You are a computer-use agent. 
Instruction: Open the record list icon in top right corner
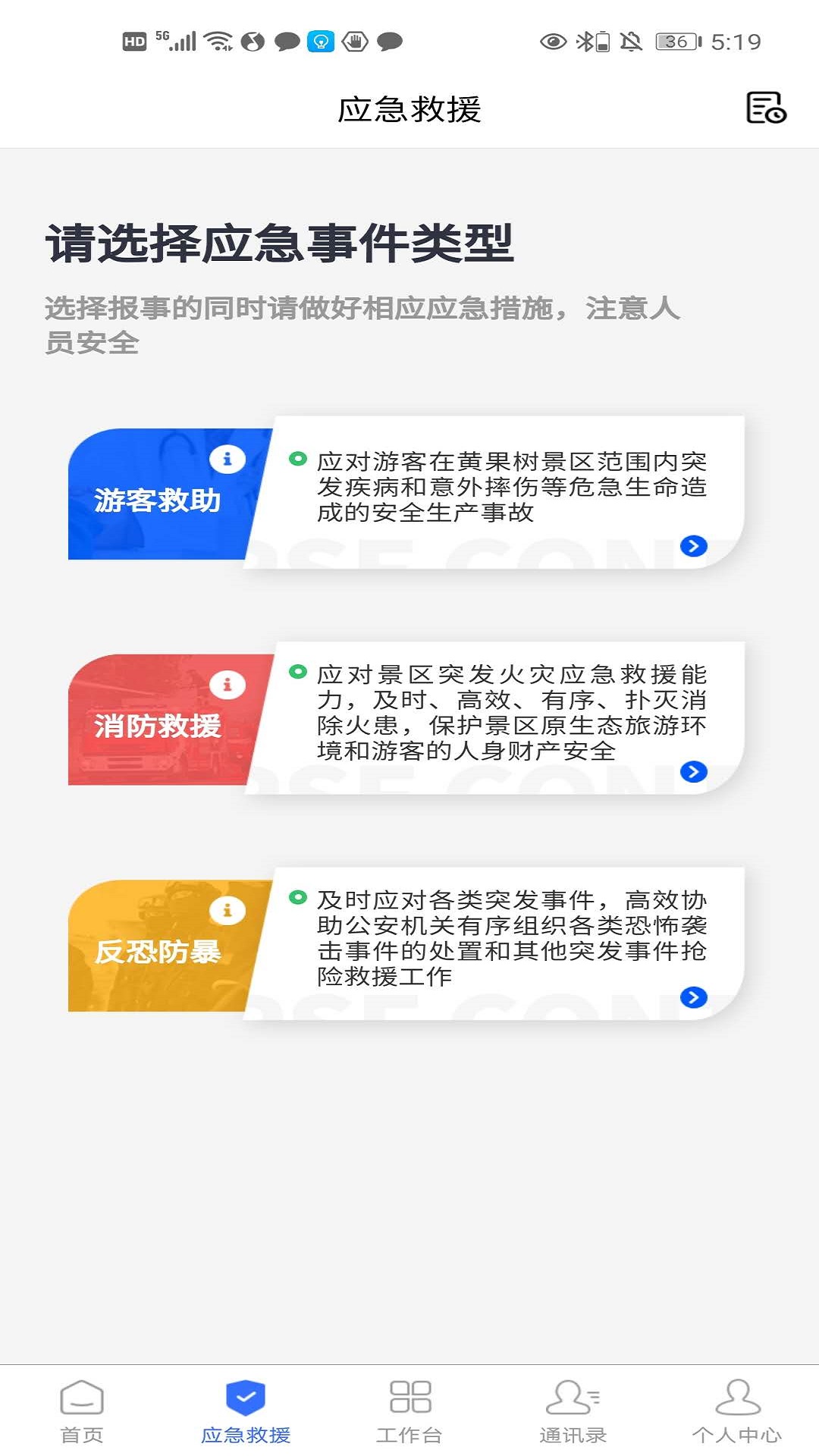pos(765,109)
